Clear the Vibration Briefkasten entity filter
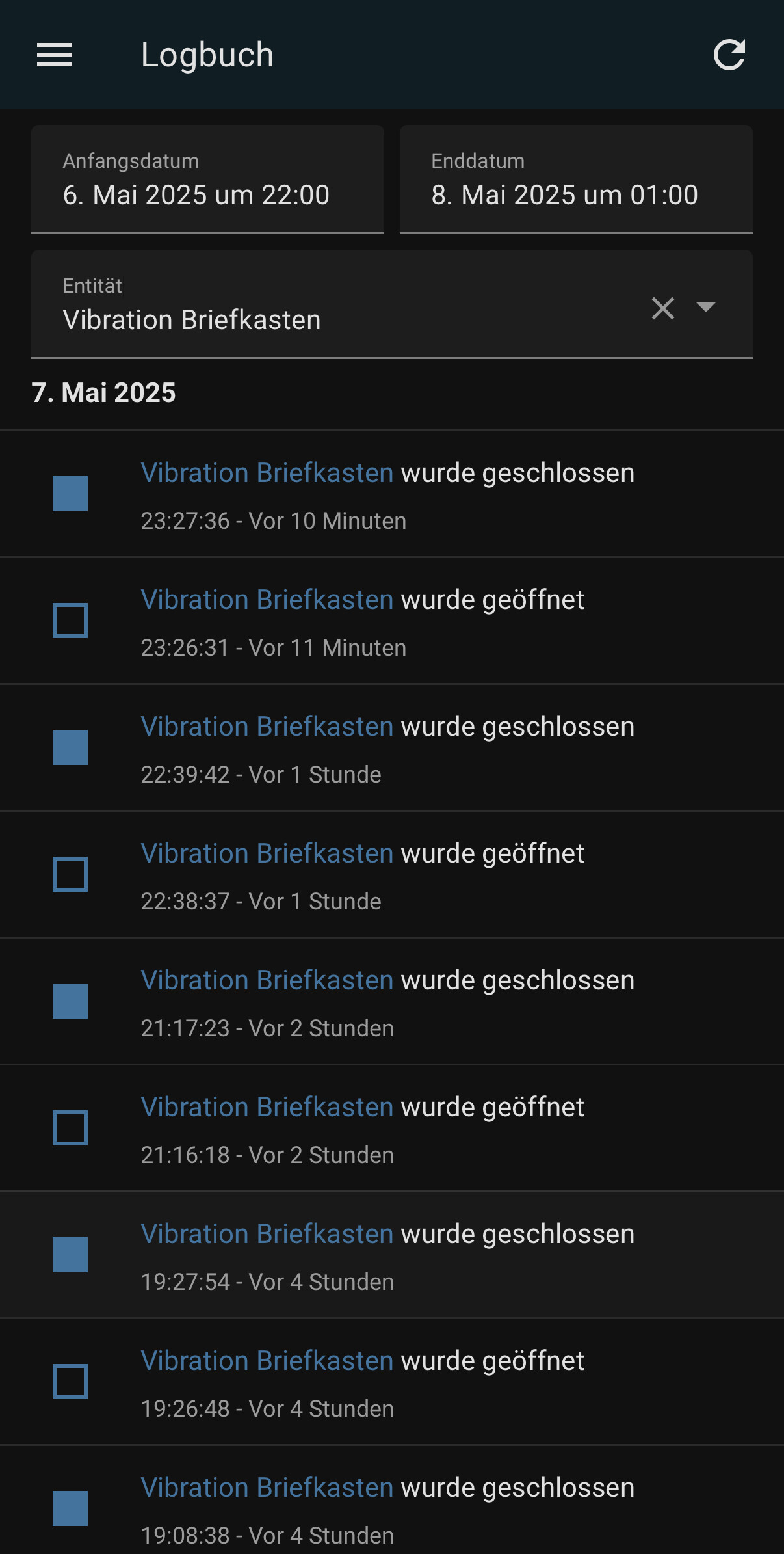 662,308
